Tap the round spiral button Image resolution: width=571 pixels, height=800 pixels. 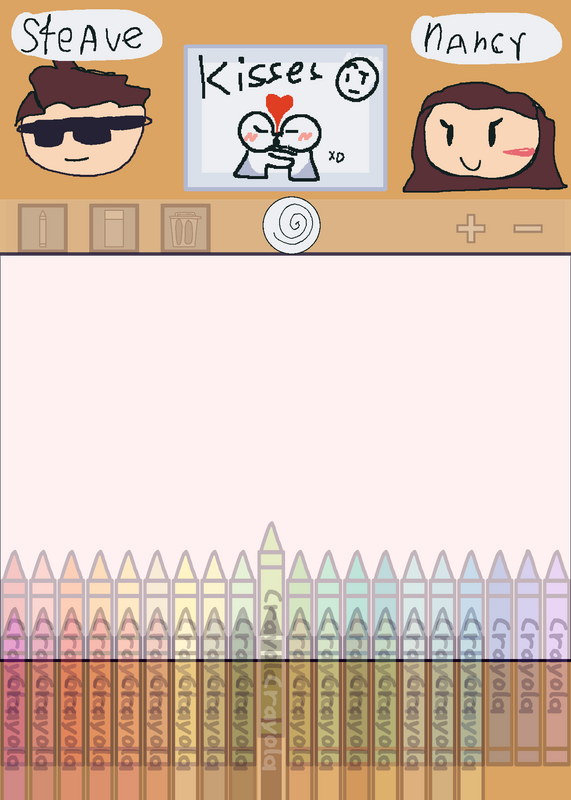click(x=292, y=225)
